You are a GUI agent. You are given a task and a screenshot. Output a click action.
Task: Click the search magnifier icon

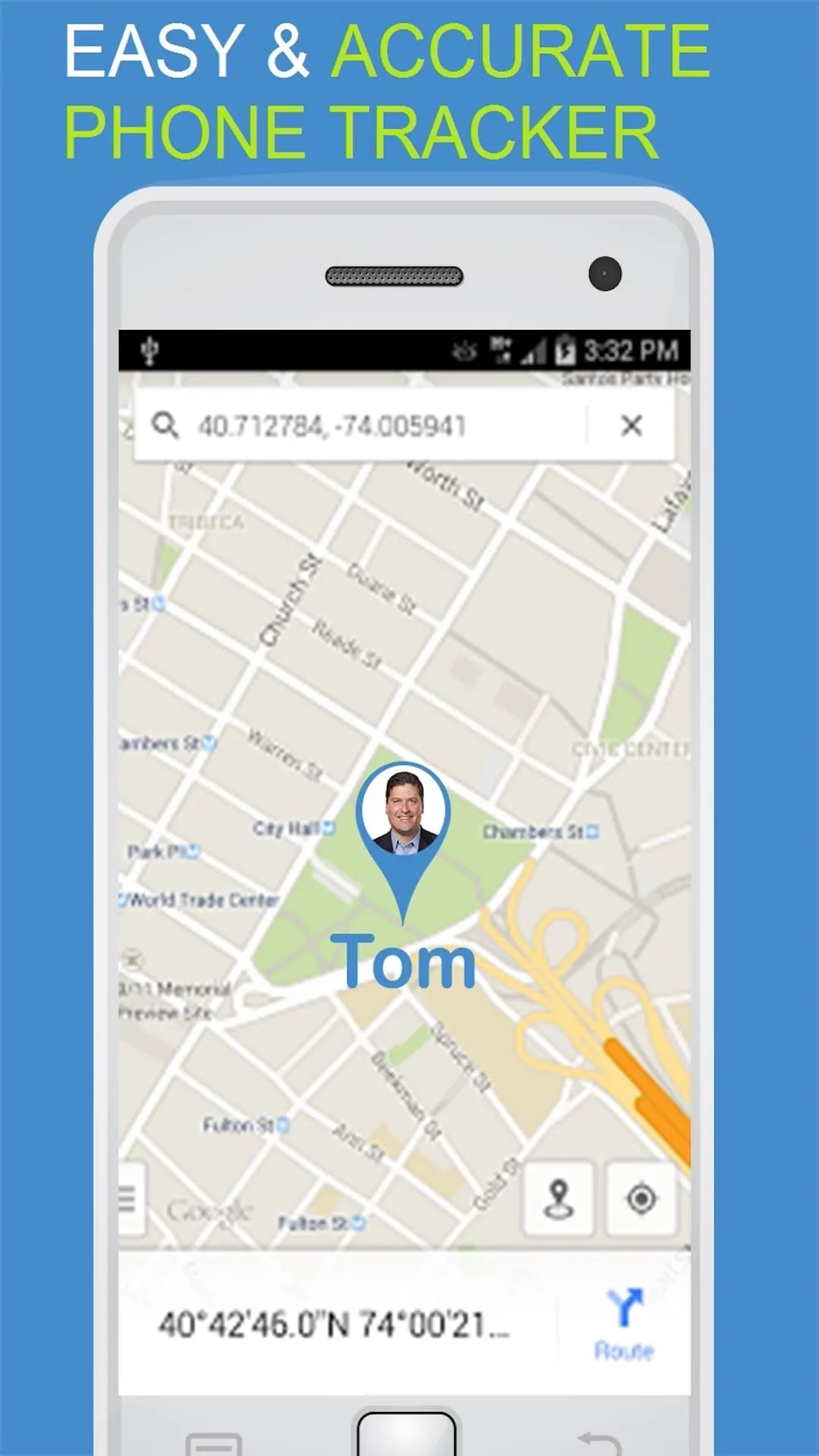point(168,425)
